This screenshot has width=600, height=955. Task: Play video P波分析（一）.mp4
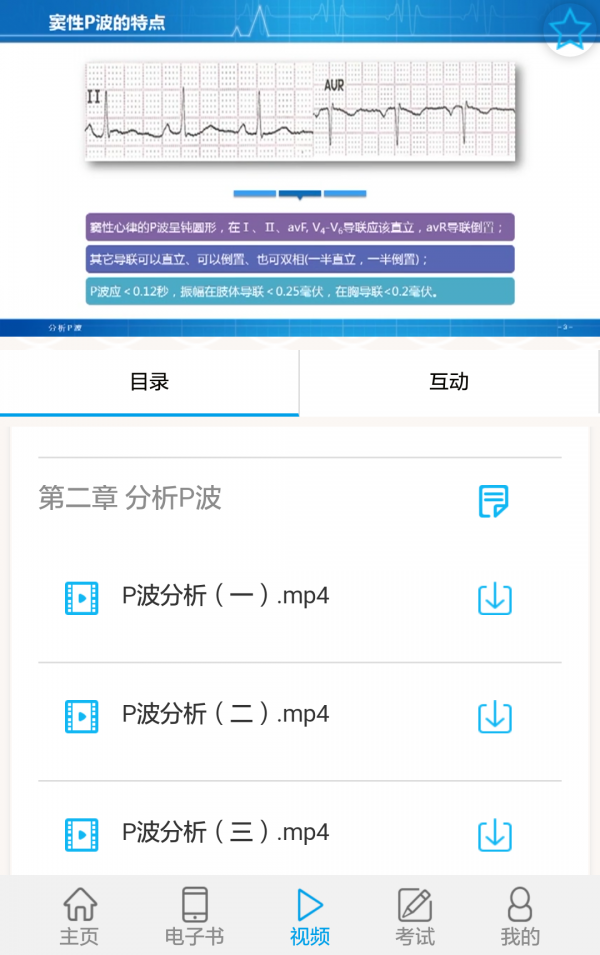pyautogui.click(x=225, y=597)
